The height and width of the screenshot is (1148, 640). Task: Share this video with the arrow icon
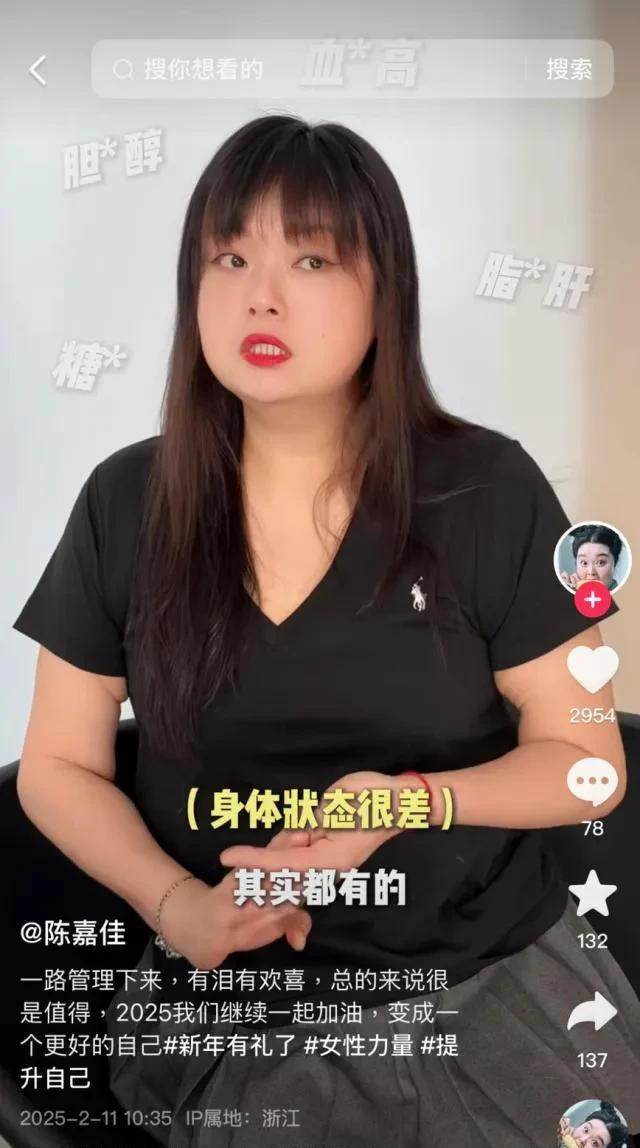point(592,1013)
